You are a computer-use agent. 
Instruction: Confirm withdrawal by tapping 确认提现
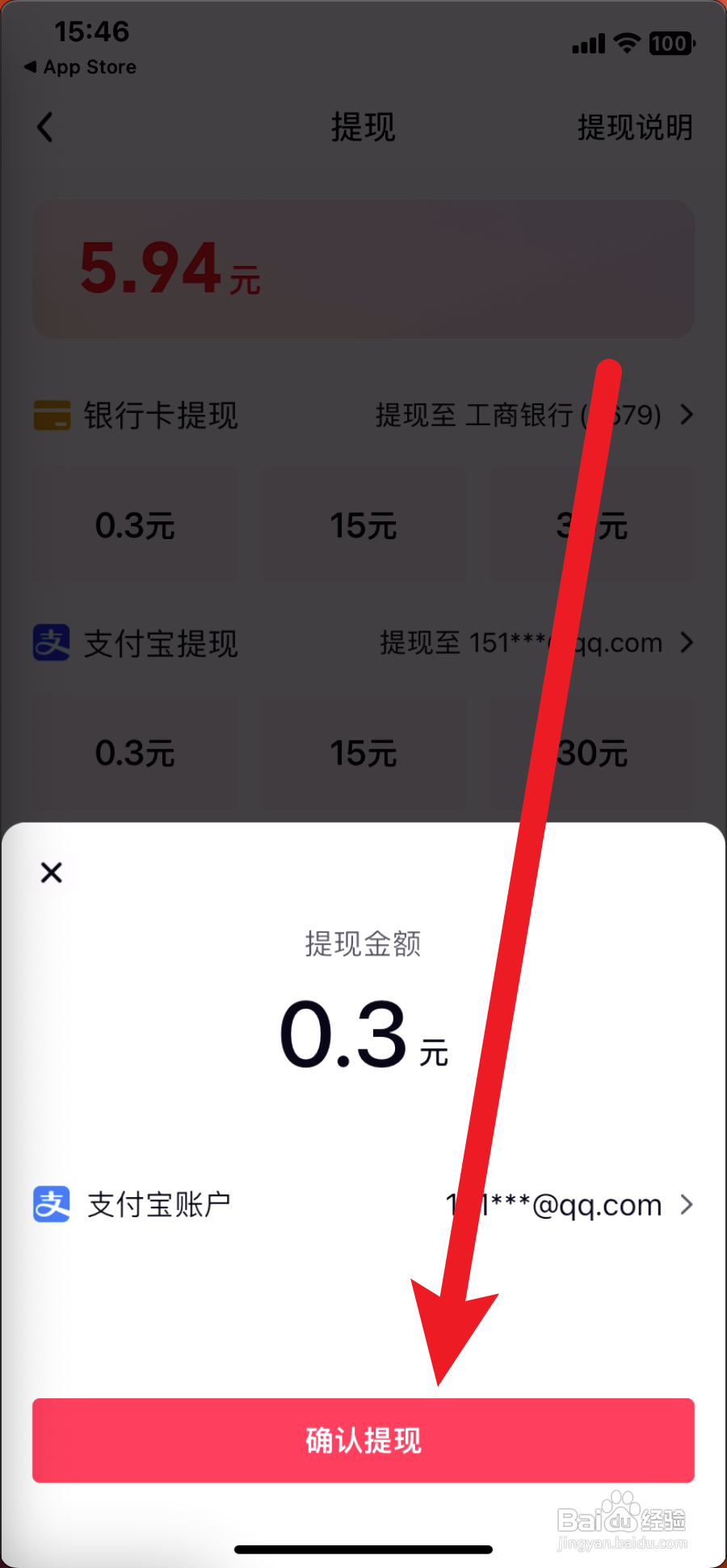[x=363, y=1439]
